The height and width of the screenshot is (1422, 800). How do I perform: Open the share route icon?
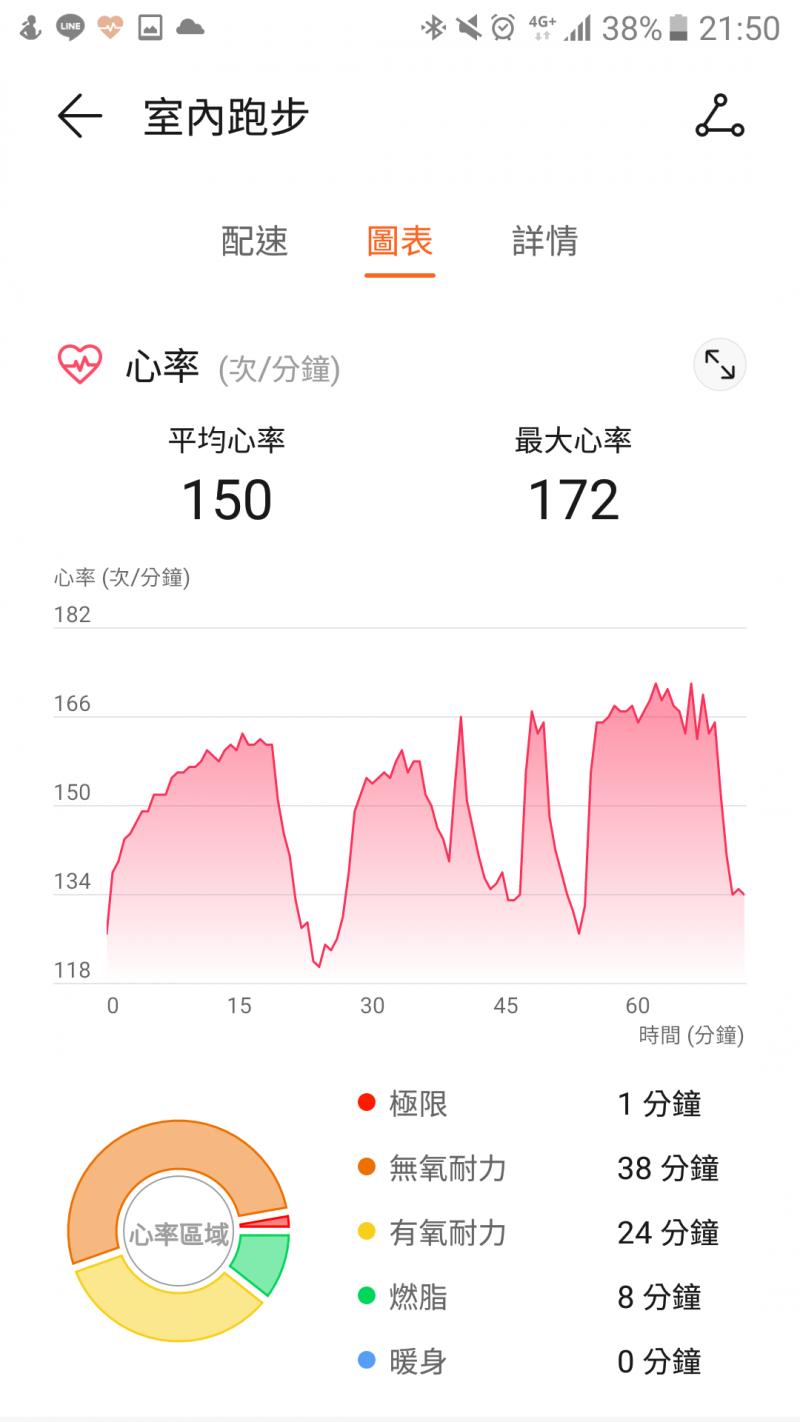click(719, 117)
